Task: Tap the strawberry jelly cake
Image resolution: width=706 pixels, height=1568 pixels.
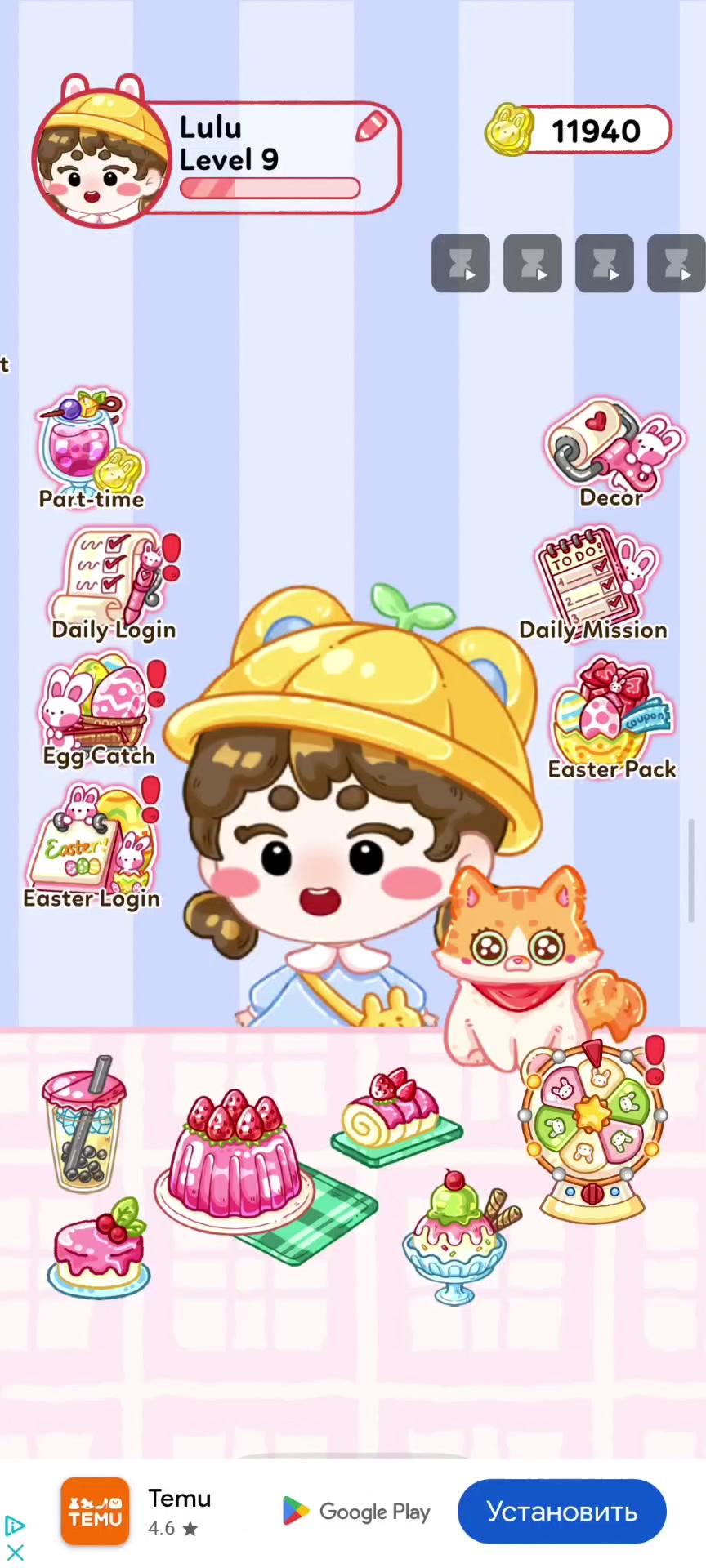Action: 235,1160
